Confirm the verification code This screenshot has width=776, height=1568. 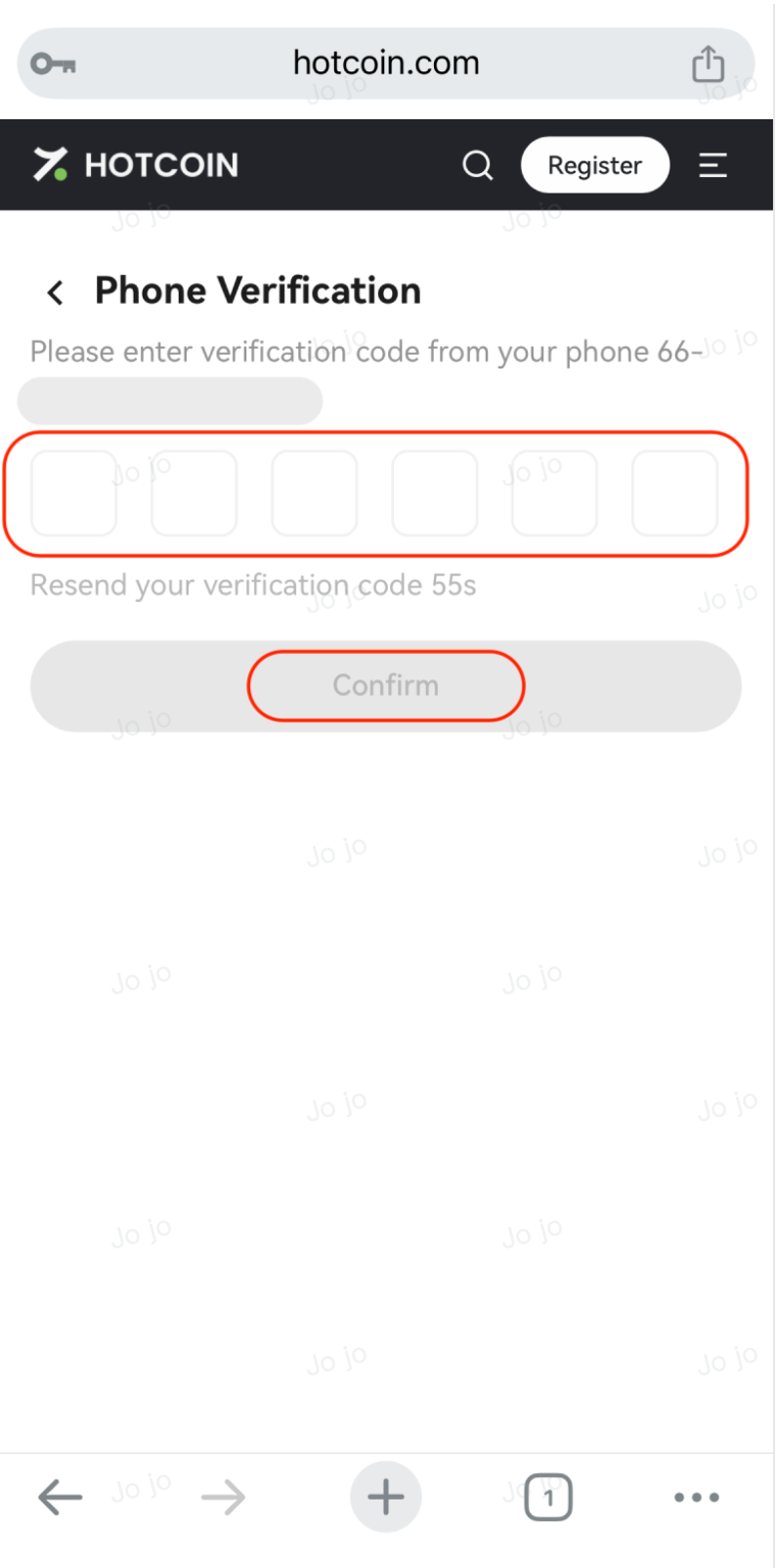click(386, 685)
